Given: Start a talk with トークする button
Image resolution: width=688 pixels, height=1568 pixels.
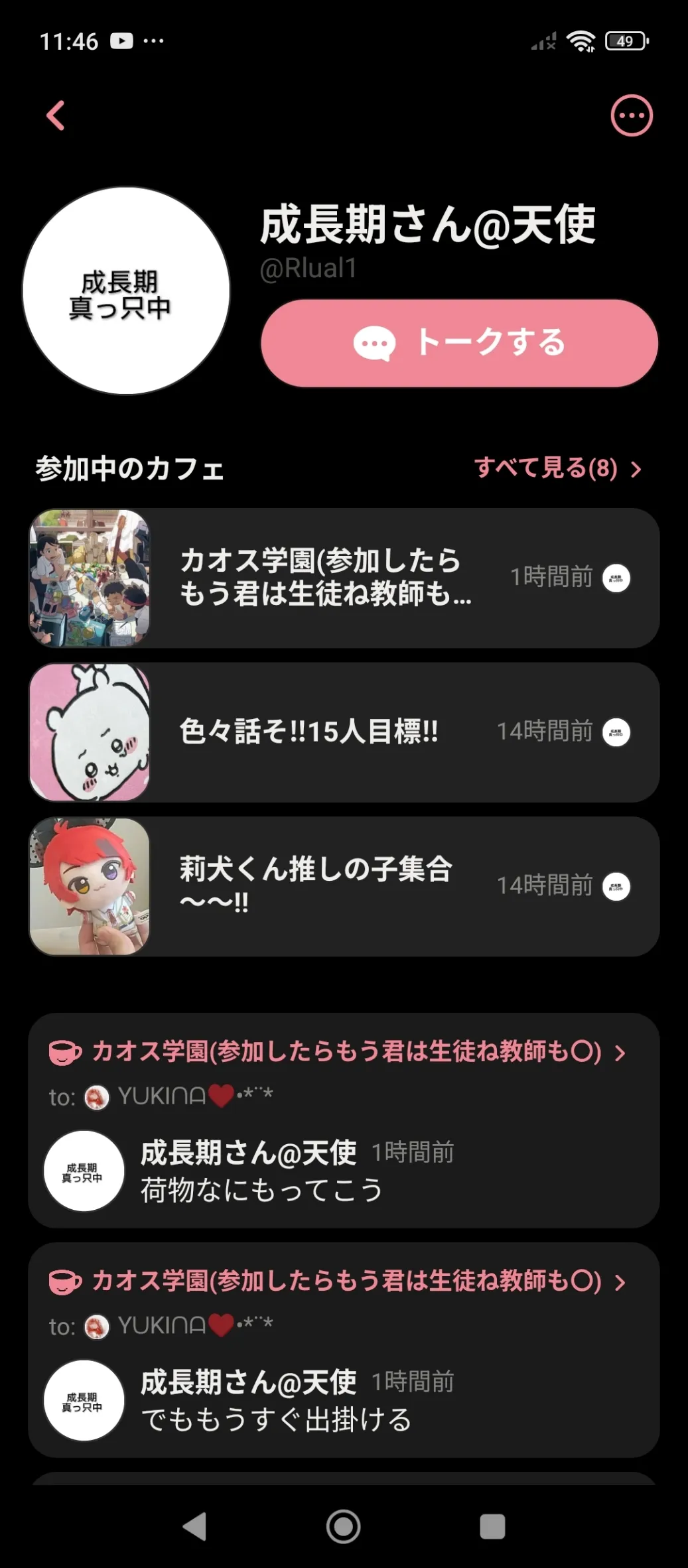Looking at the screenshot, I should click(459, 343).
